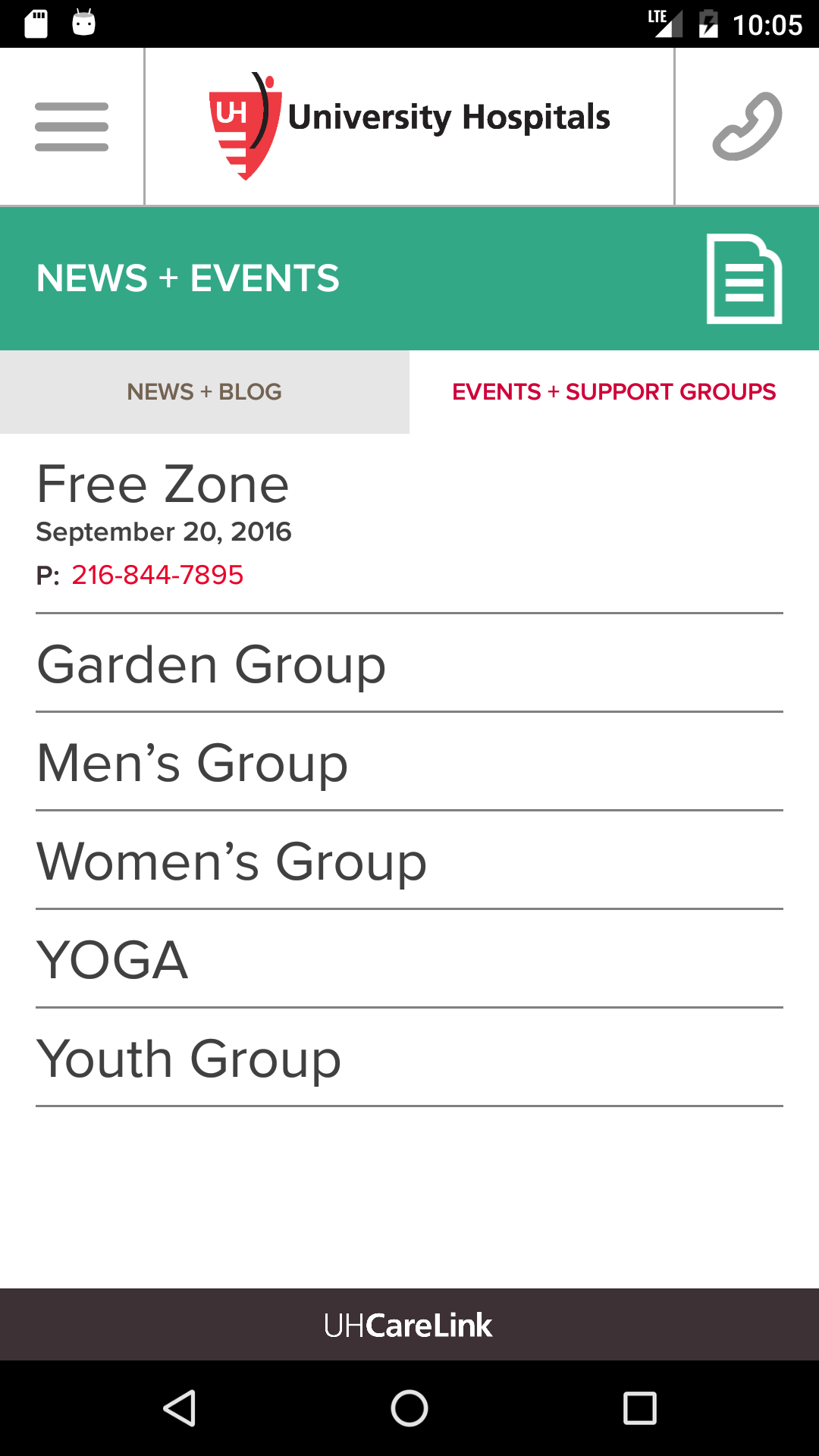Go to the device home screen
The image size is (819, 1456).
point(409,1408)
